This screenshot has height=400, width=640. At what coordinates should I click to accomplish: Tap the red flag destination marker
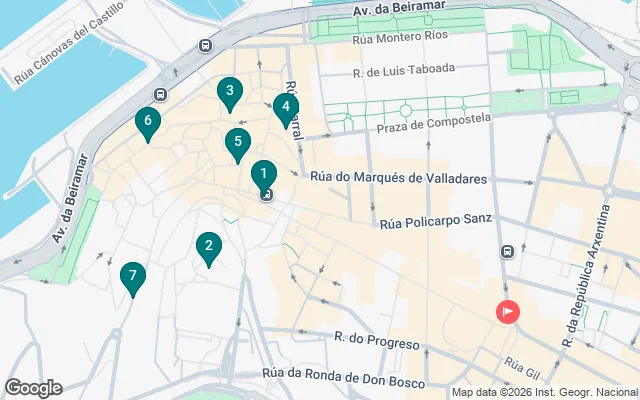tap(509, 312)
